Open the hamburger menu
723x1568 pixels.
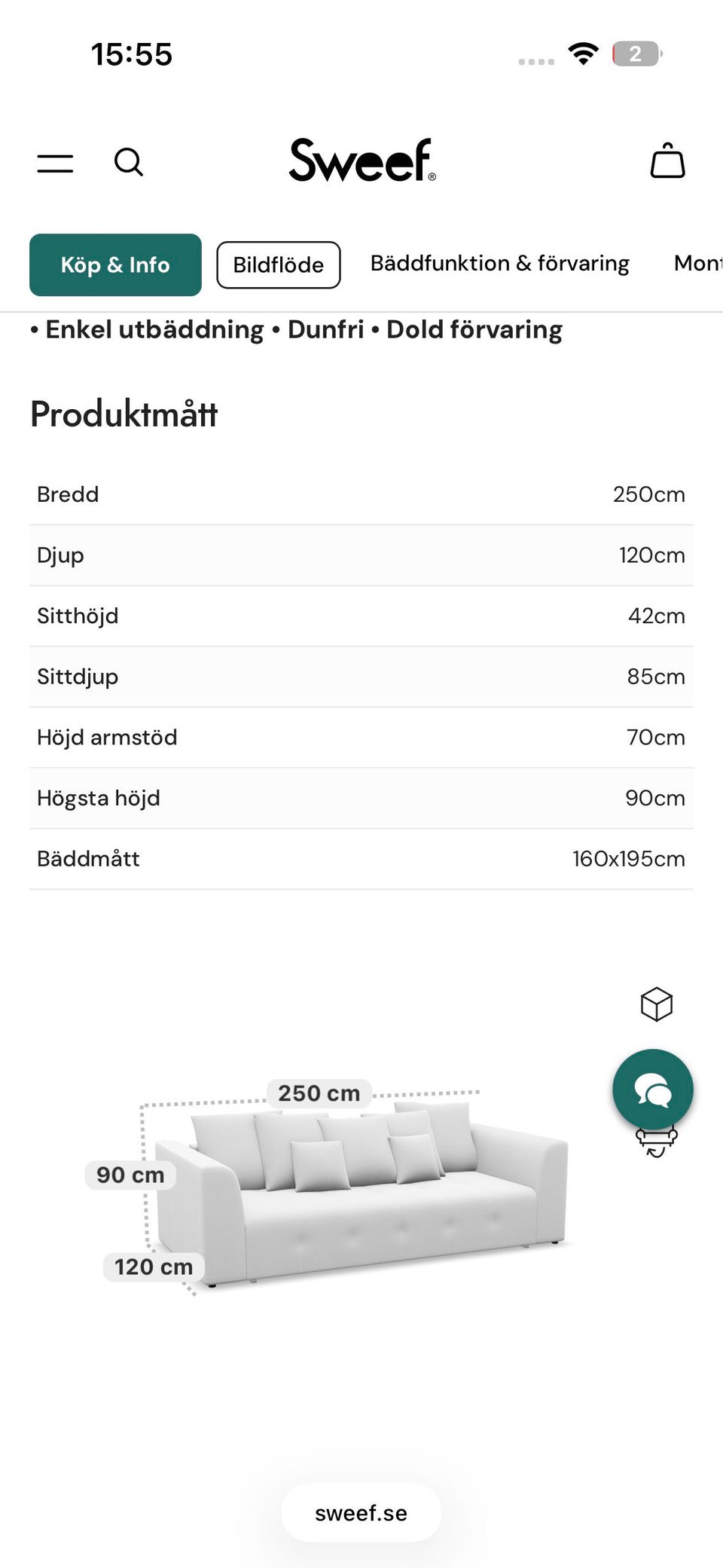[x=56, y=163]
